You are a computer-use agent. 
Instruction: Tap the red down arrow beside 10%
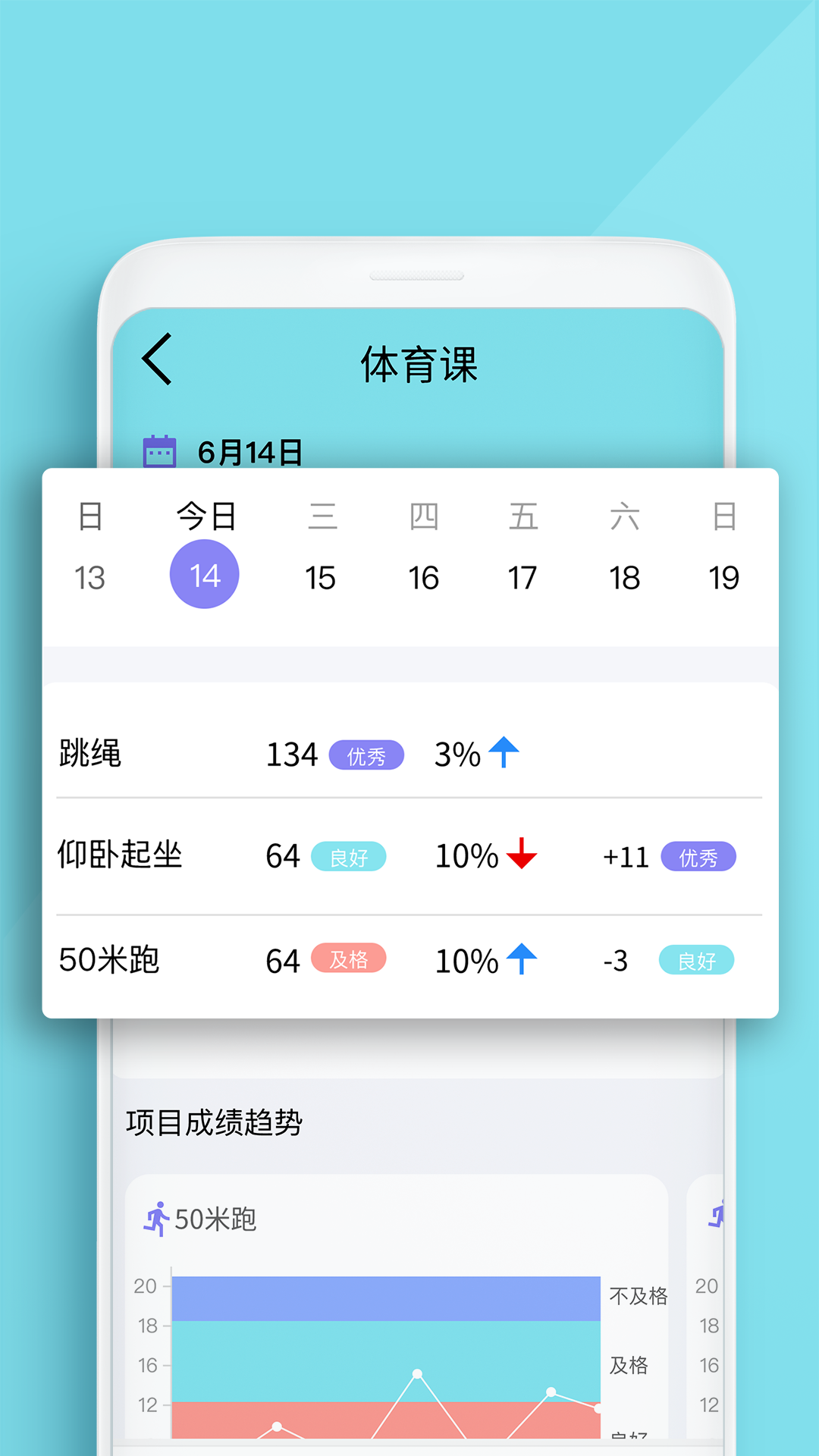(x=524, y=855)
